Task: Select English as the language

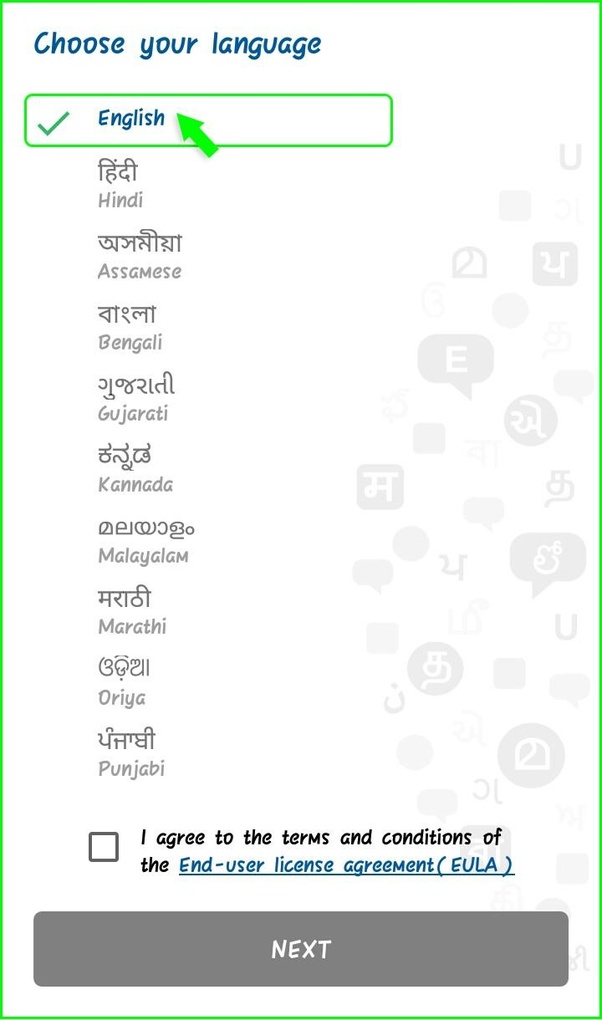Action: [131, 119]
